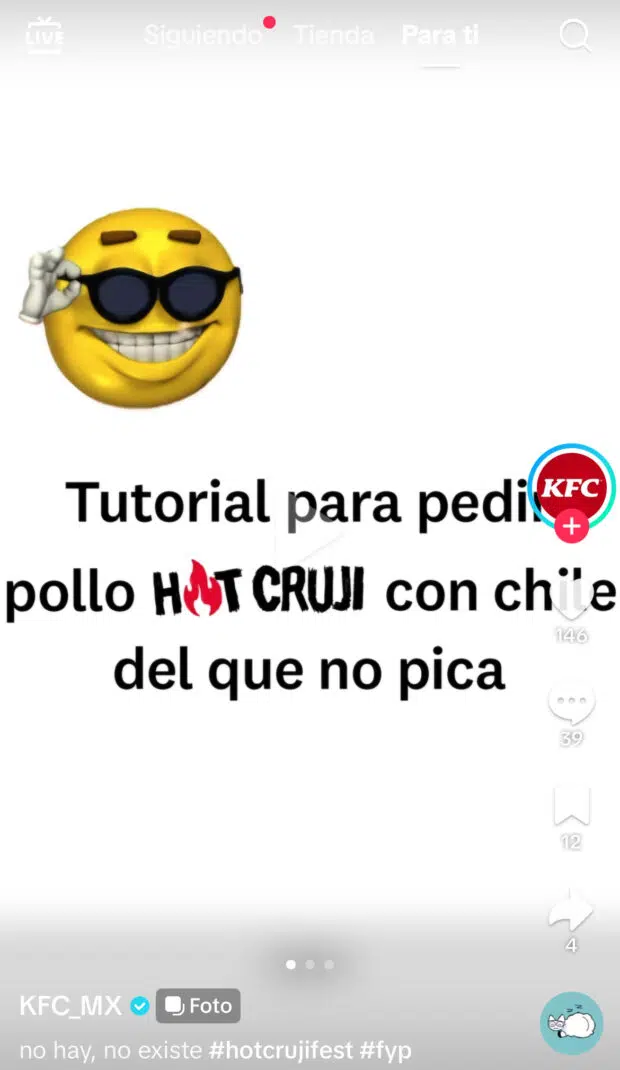Open the search magnifier
The height and width of the screenshot is (1070, 620).
coord(575,36)
